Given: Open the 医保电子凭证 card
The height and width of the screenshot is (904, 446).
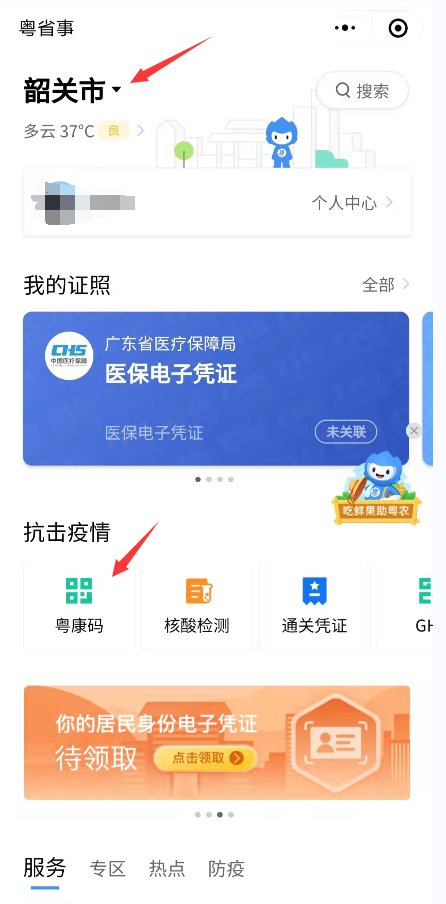Looking at the screenshot, I should (x=216, y=388).
